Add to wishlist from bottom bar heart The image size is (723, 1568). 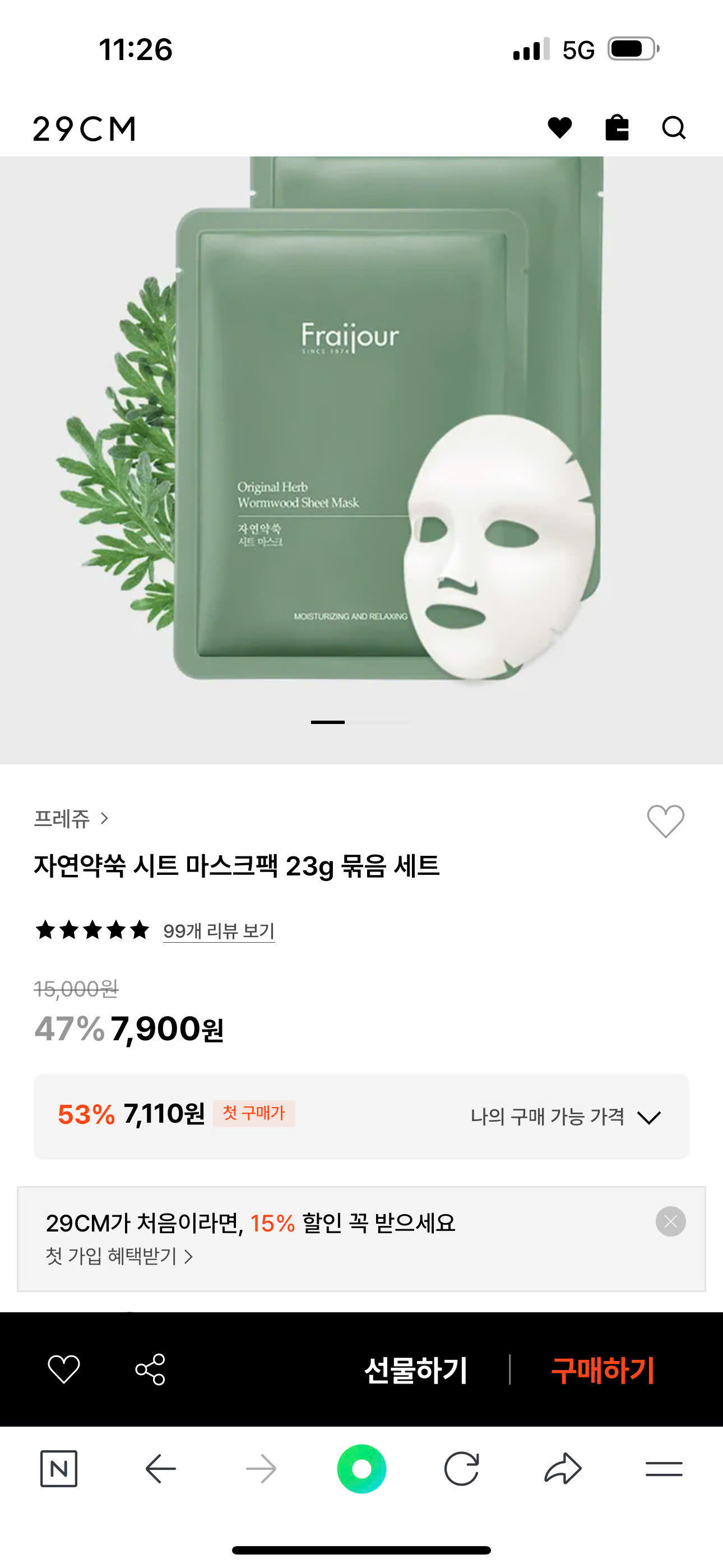click(64, 1369)
